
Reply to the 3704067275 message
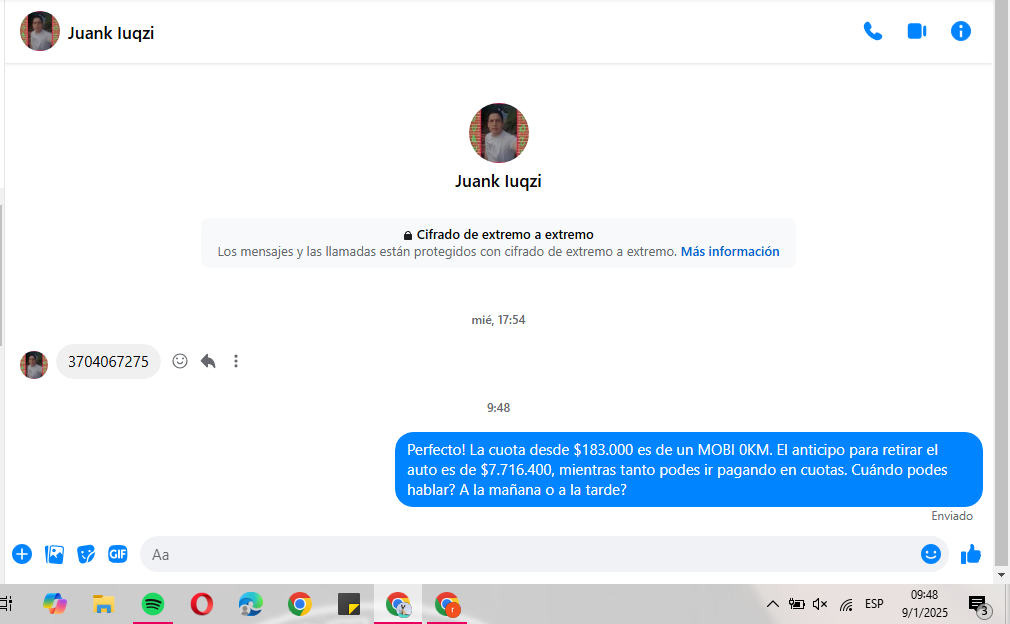click(208, 361)
